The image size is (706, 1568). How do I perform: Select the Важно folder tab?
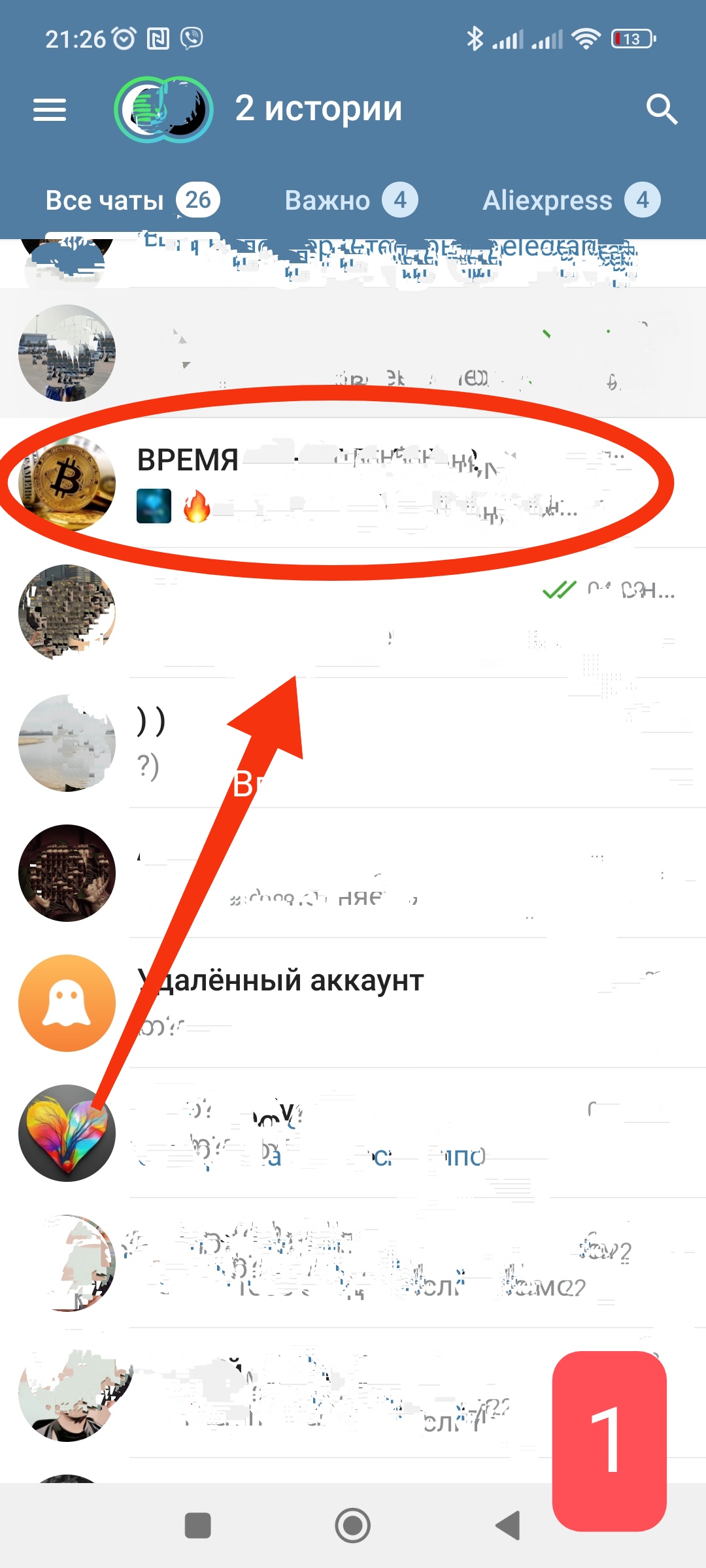pos(350,201)
